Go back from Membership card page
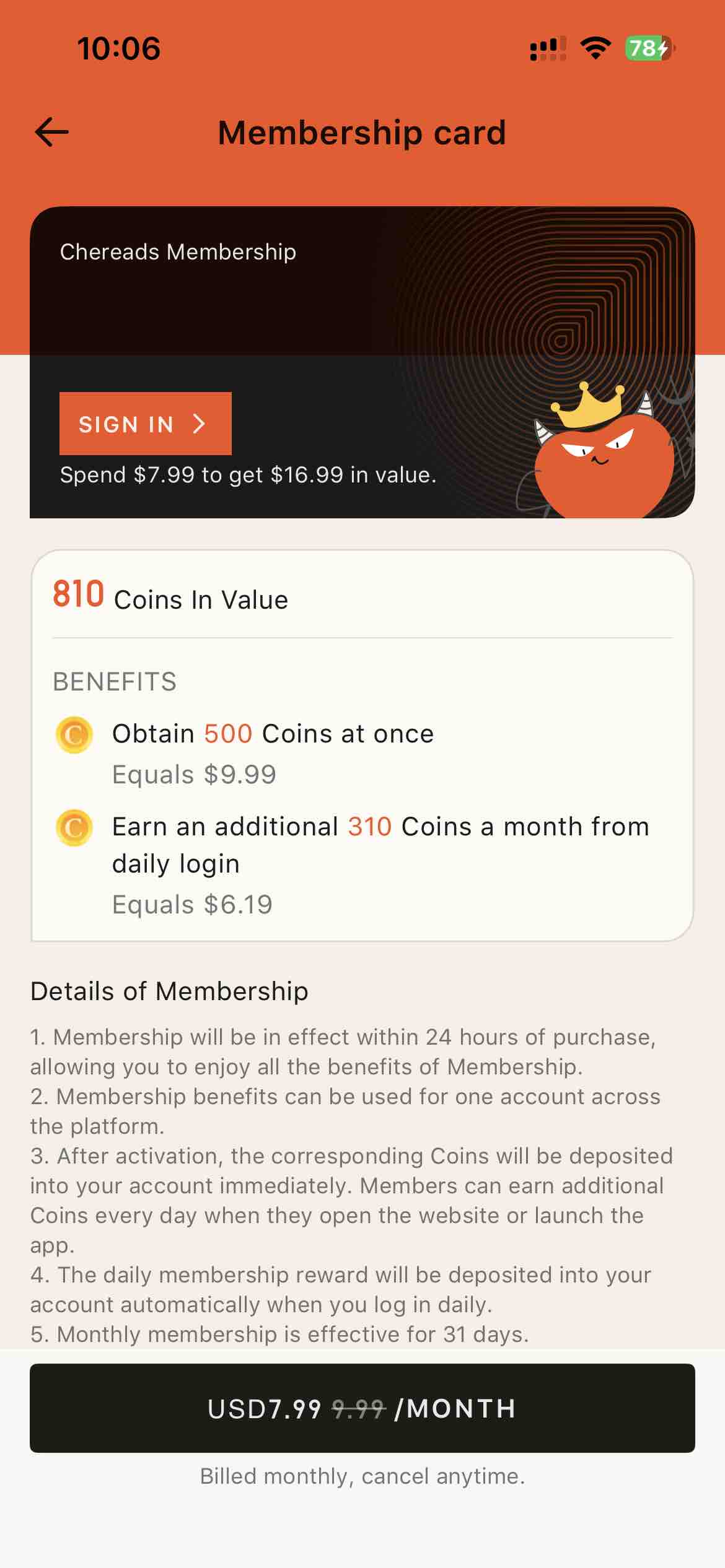Viewport: 725px width, 1568px height. (52, 133)
